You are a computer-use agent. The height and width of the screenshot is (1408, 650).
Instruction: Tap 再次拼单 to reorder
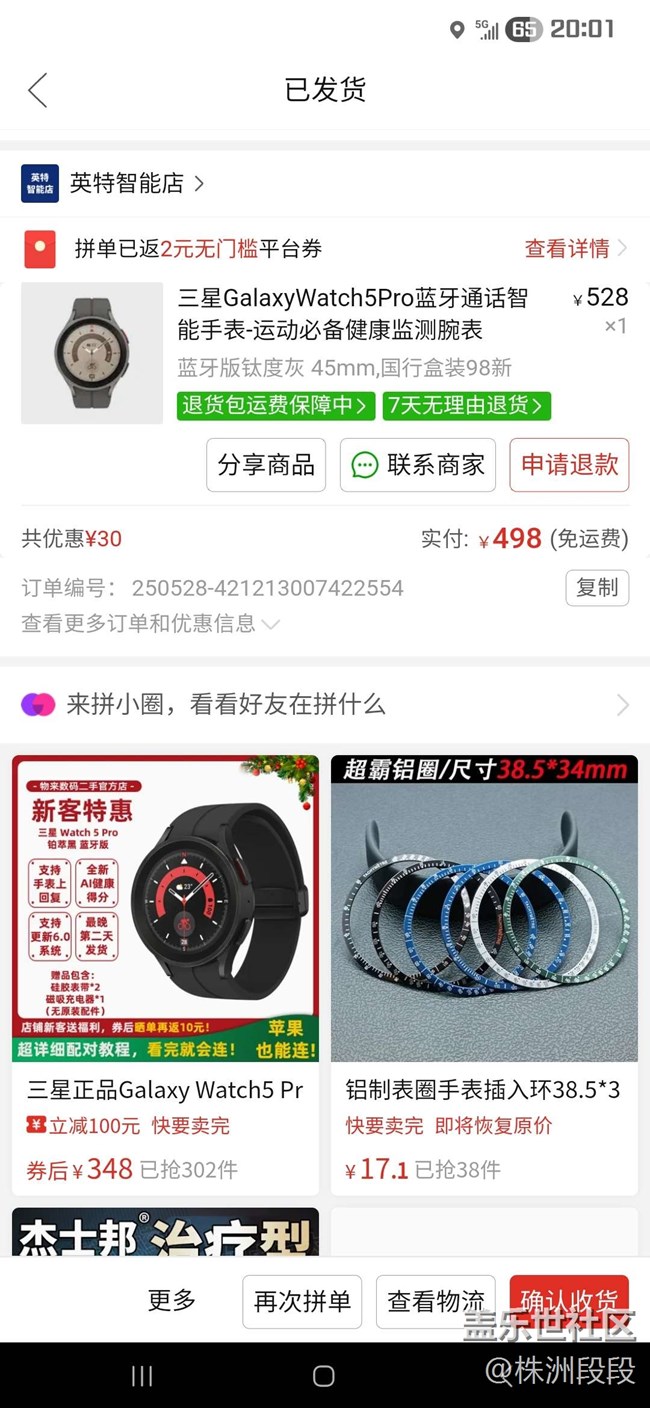(302, 1301)
